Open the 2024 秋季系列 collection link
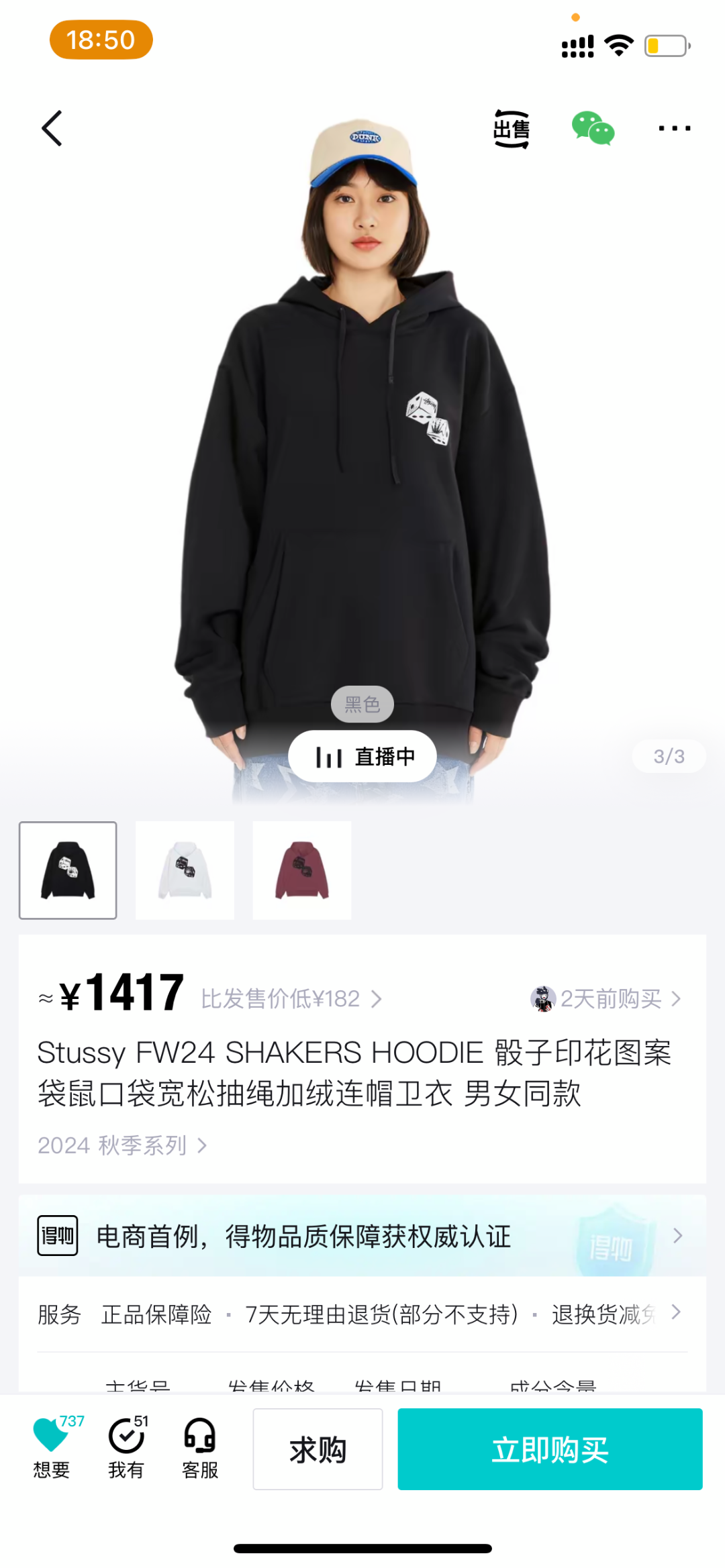 (122, 1145)
